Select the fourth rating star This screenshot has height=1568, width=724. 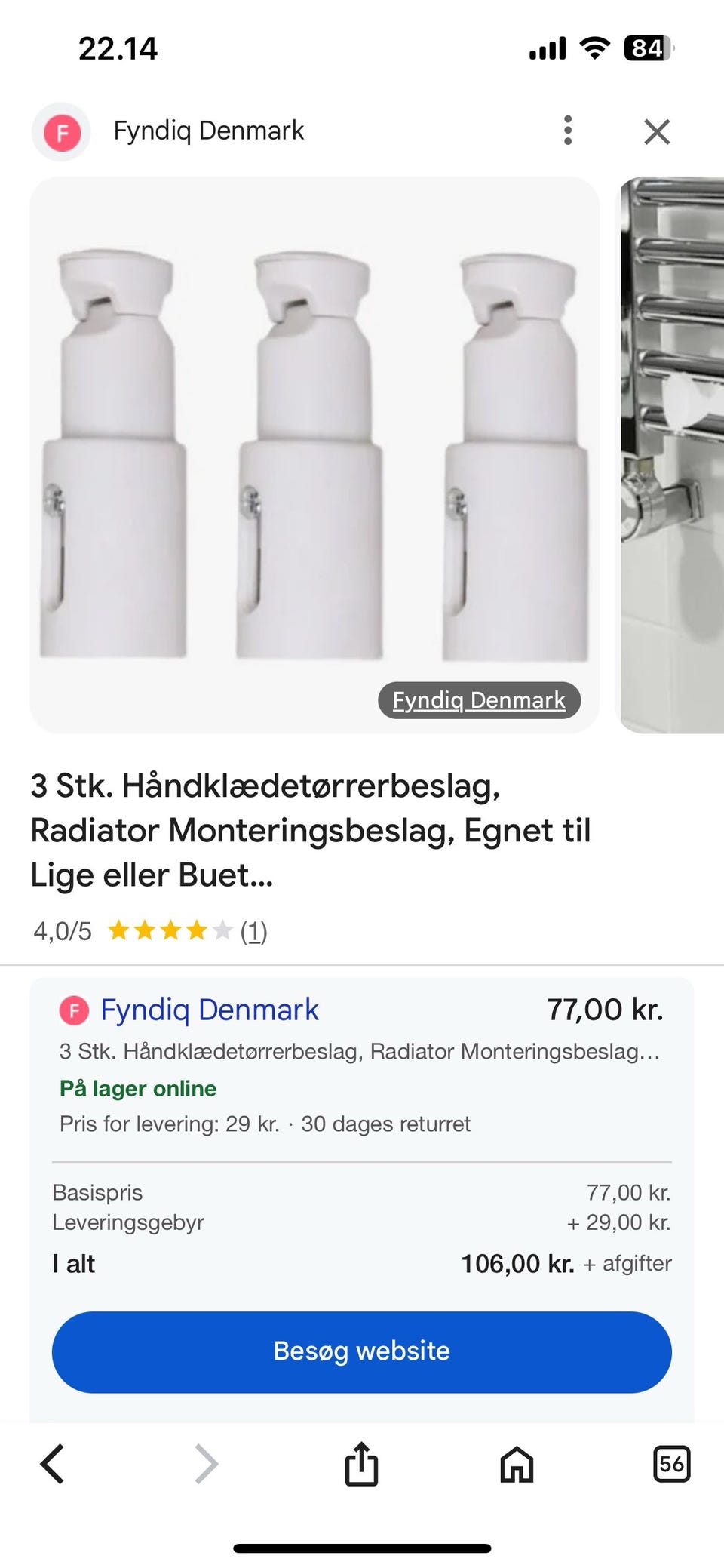[198, 930]
